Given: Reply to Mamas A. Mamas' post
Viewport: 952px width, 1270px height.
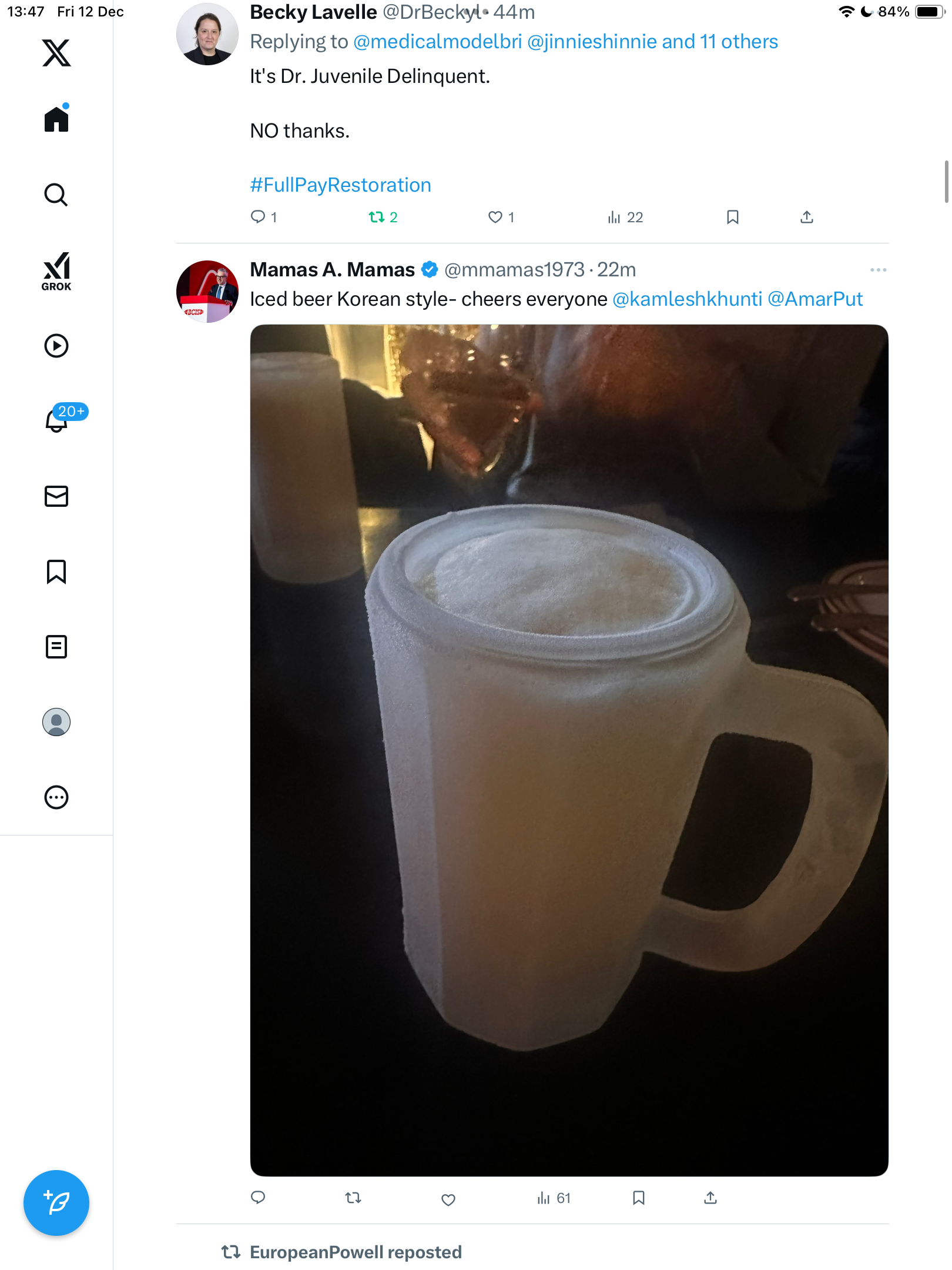Looking at the screenshot, I should click(x=258, y=1198).
